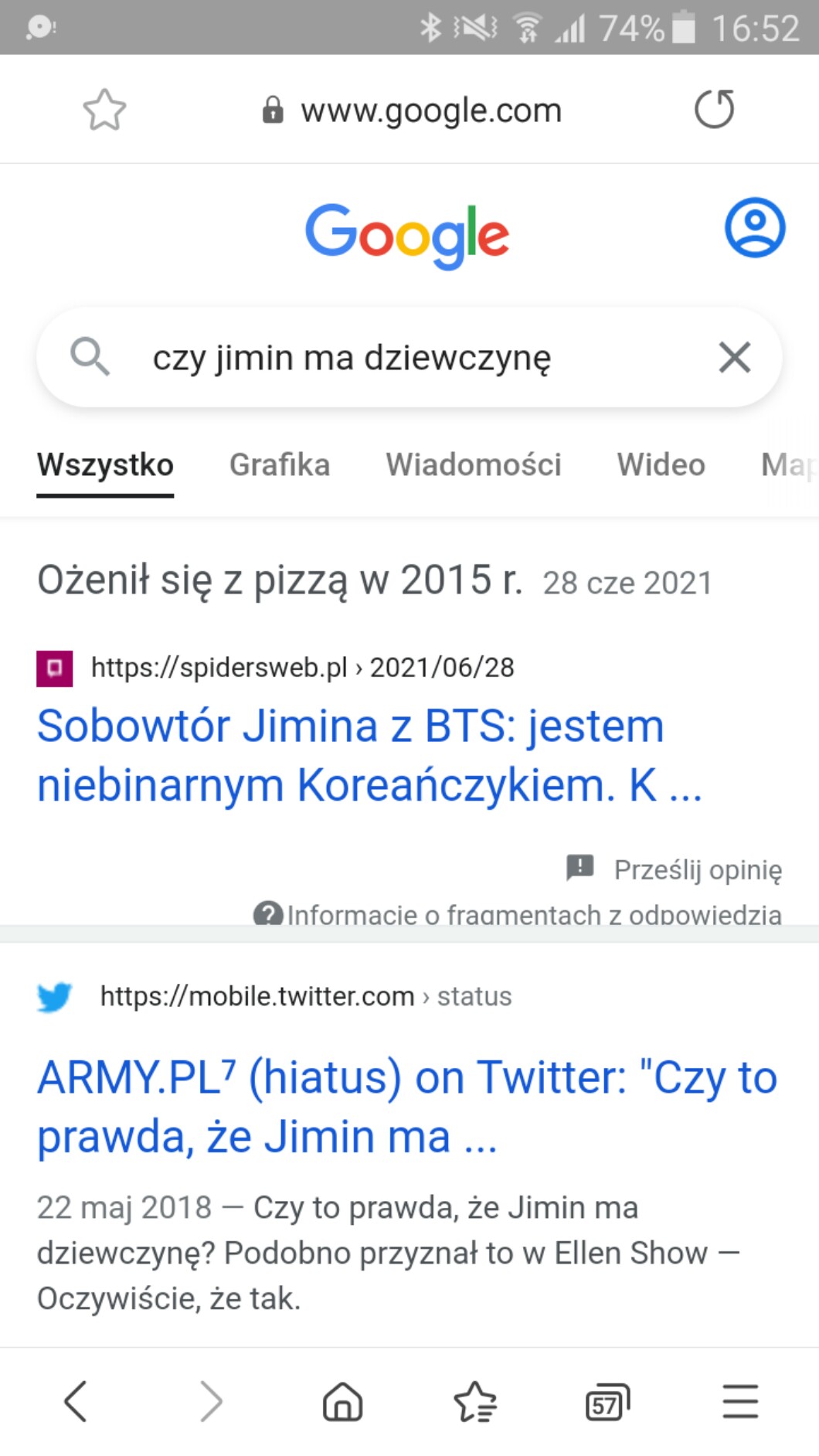Switch to the Wideo tab
The image size is (819, 1456).
[661, 464]
